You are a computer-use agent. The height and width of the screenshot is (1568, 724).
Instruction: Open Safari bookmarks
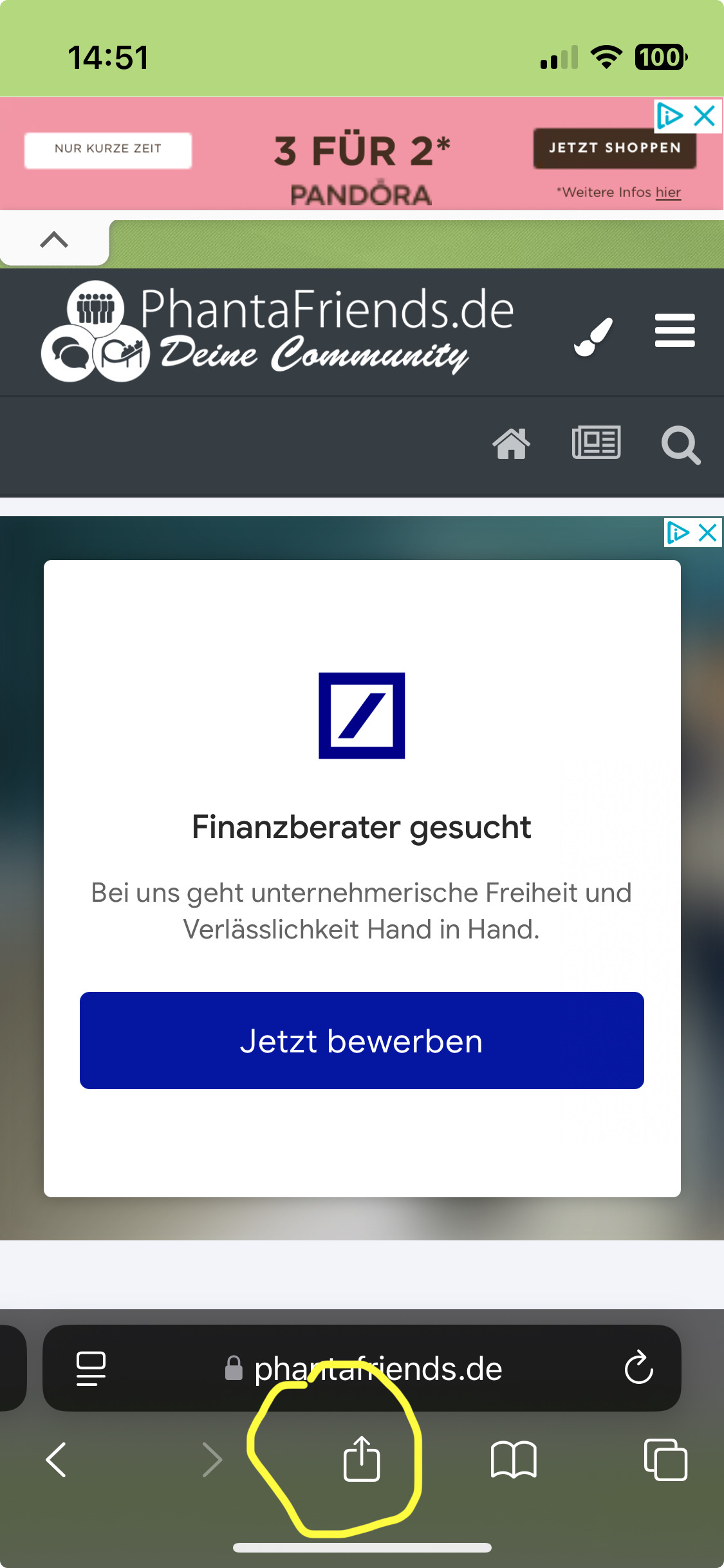point(514,1459)
